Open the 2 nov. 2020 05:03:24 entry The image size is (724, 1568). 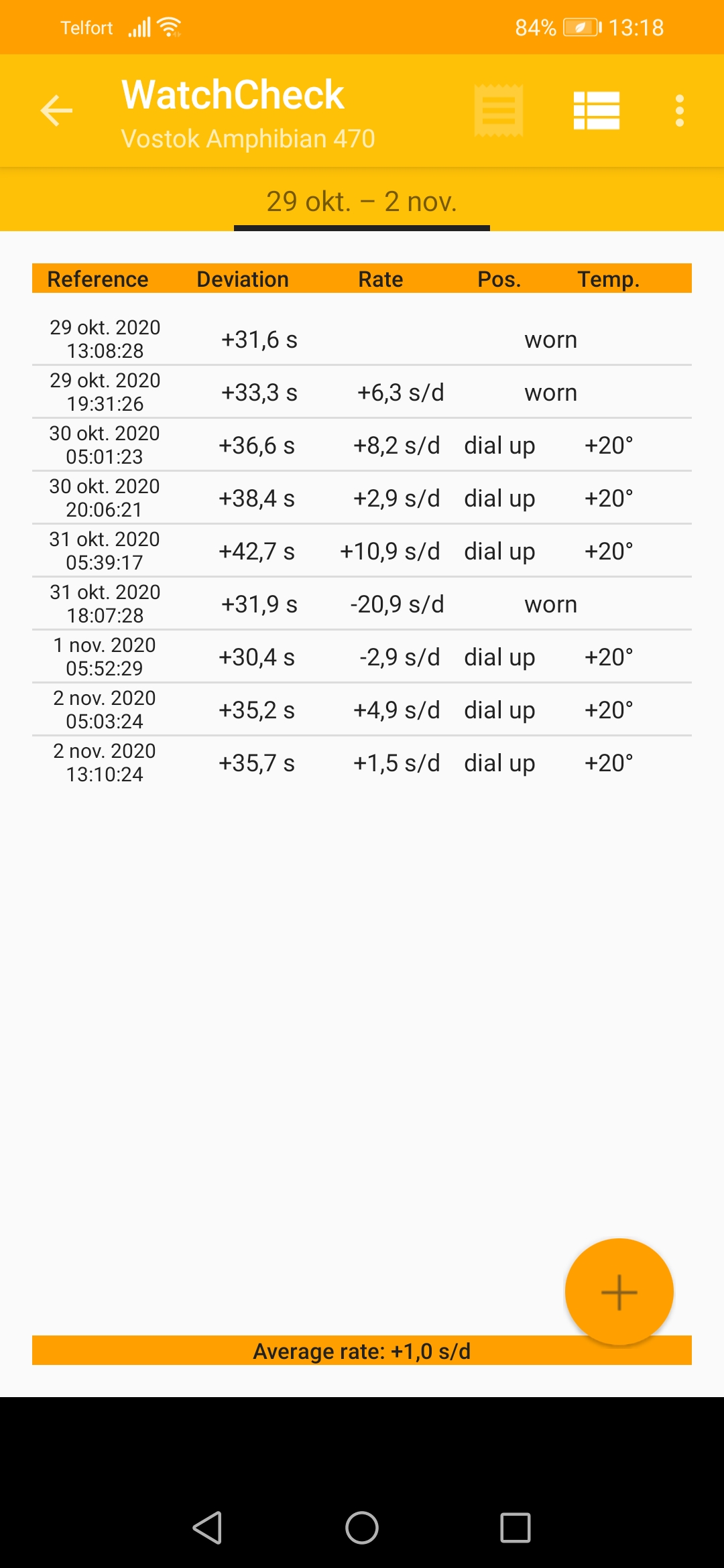pos(362,710)
